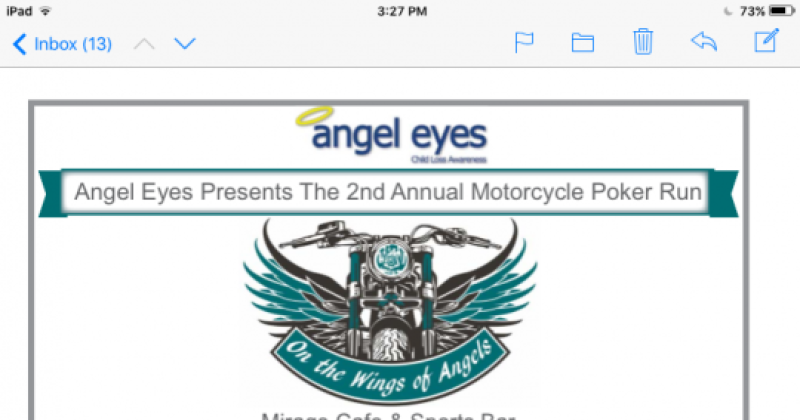The image size is (800, 420).
Task: Show the previous message with up arrow
Action: pos(144,44)
